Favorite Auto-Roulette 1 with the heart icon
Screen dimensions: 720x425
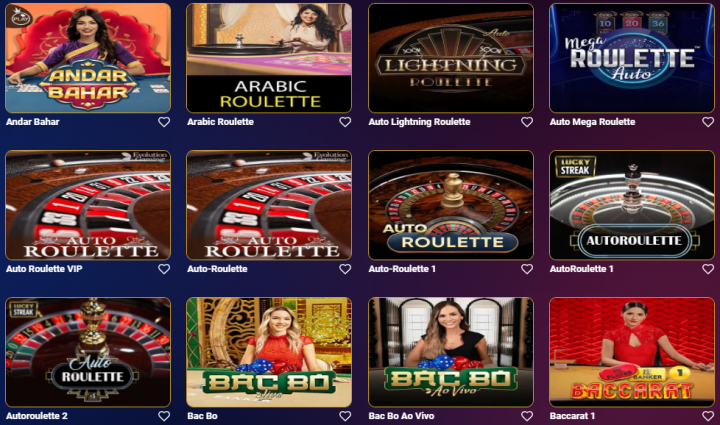(x=527, y=269)
